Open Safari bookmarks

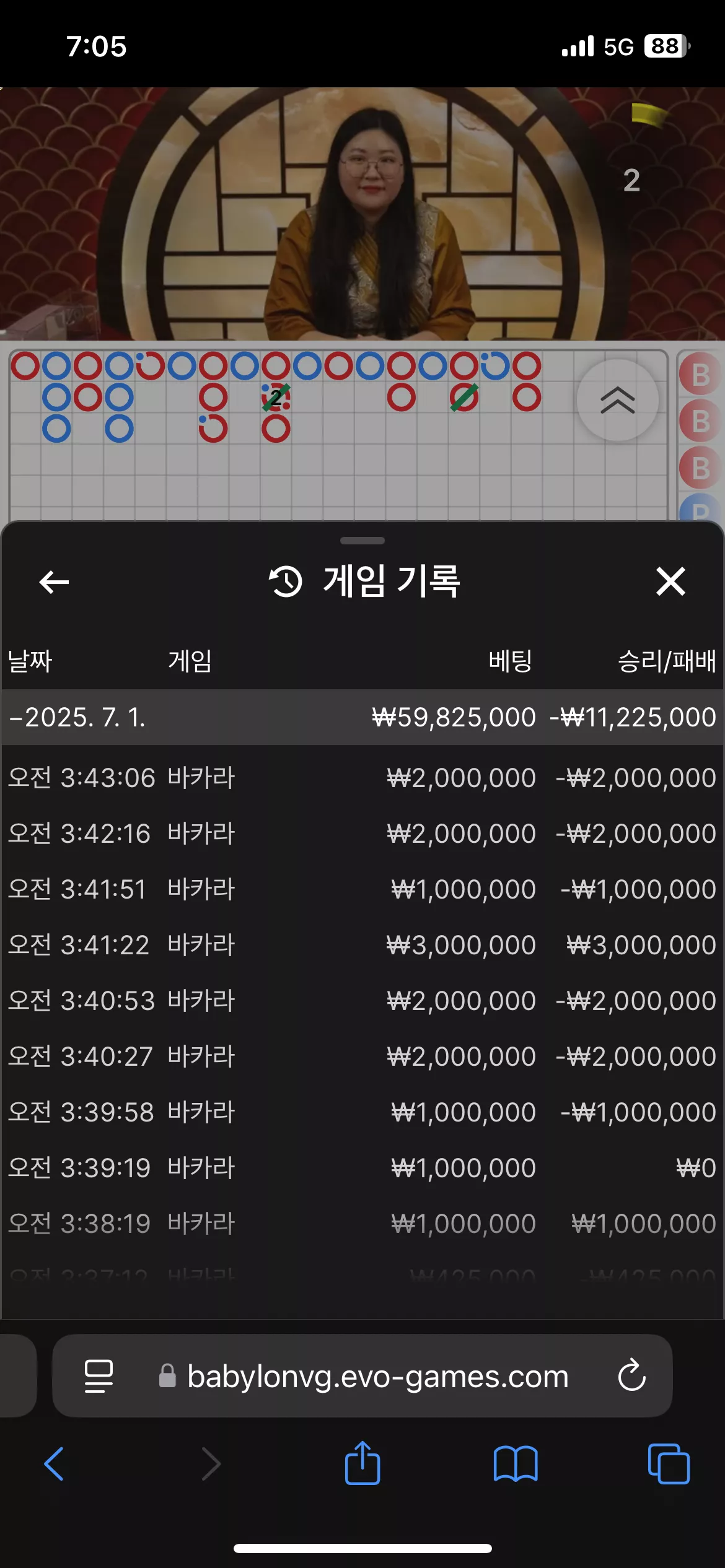(516, 1464)
